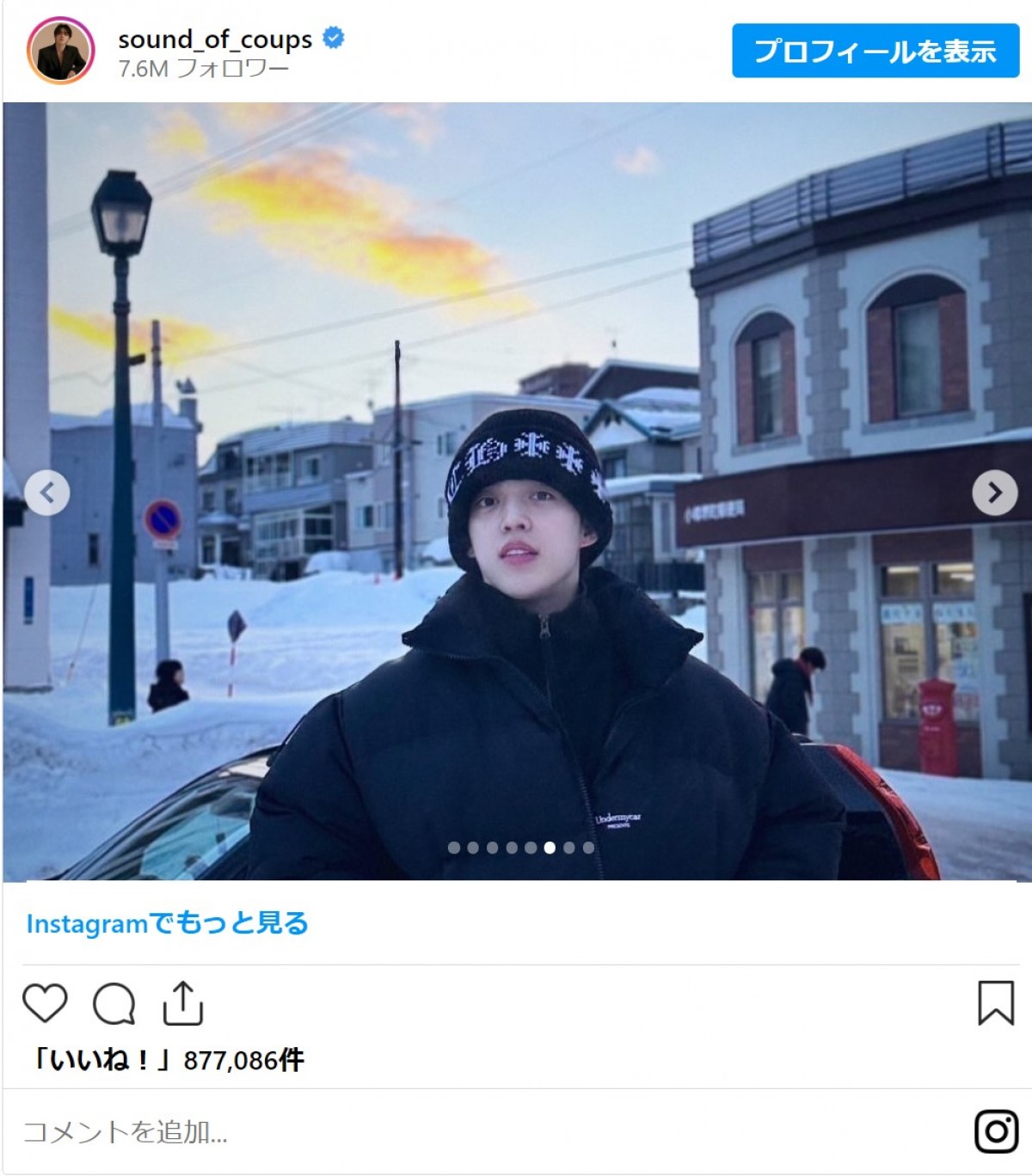Like this post with the heart icon

(45, 1002)
